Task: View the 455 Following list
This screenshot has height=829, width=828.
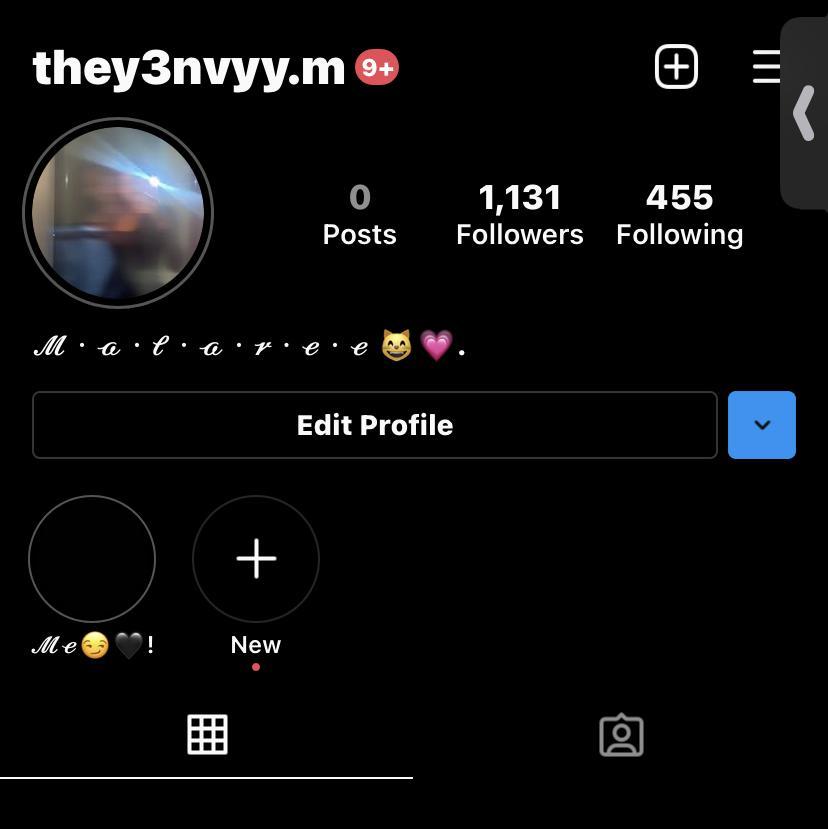Action: click(x=679, y=214)
